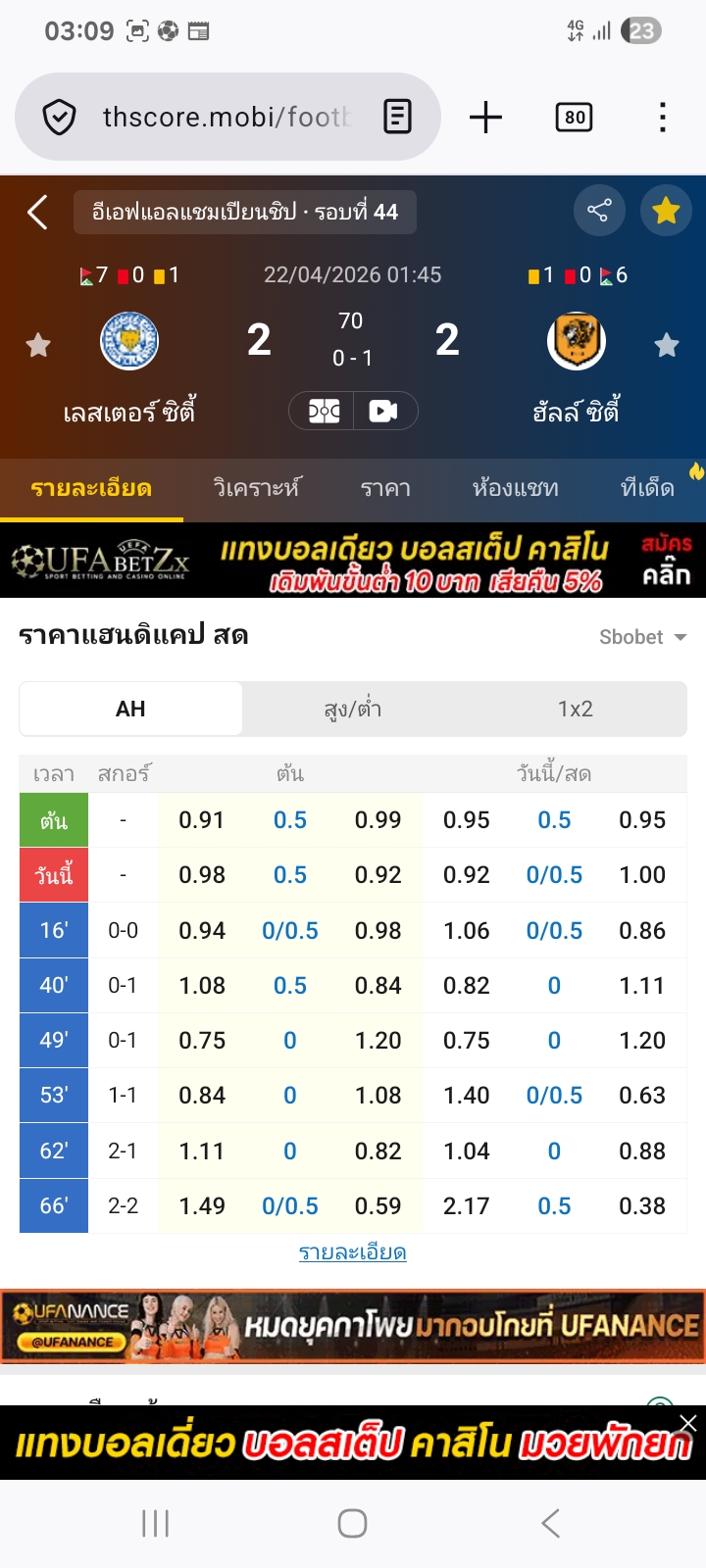Switch to the ห้องแชท tab
This screenshot has width=706, height=1568.
pyautogui.click(x=515, y=488)
